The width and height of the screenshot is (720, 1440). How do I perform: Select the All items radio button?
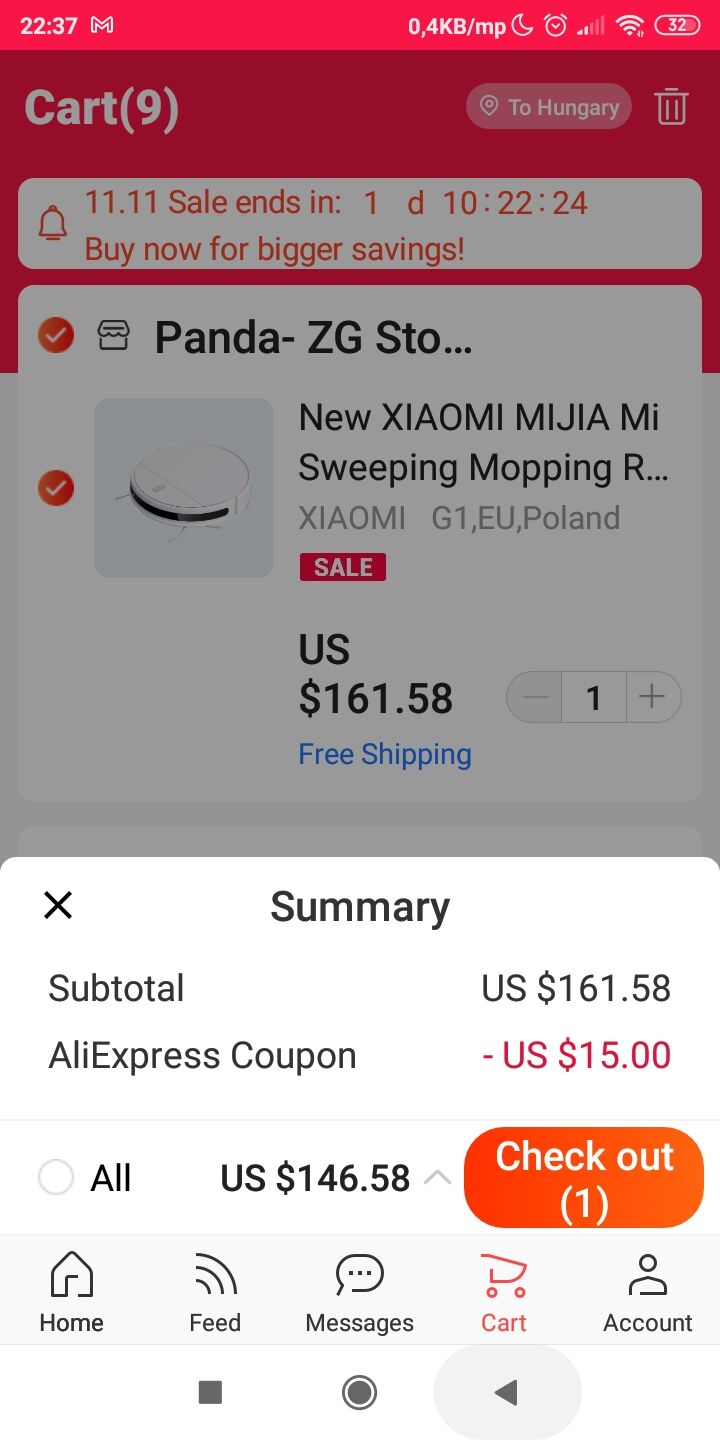(56, 1177)
